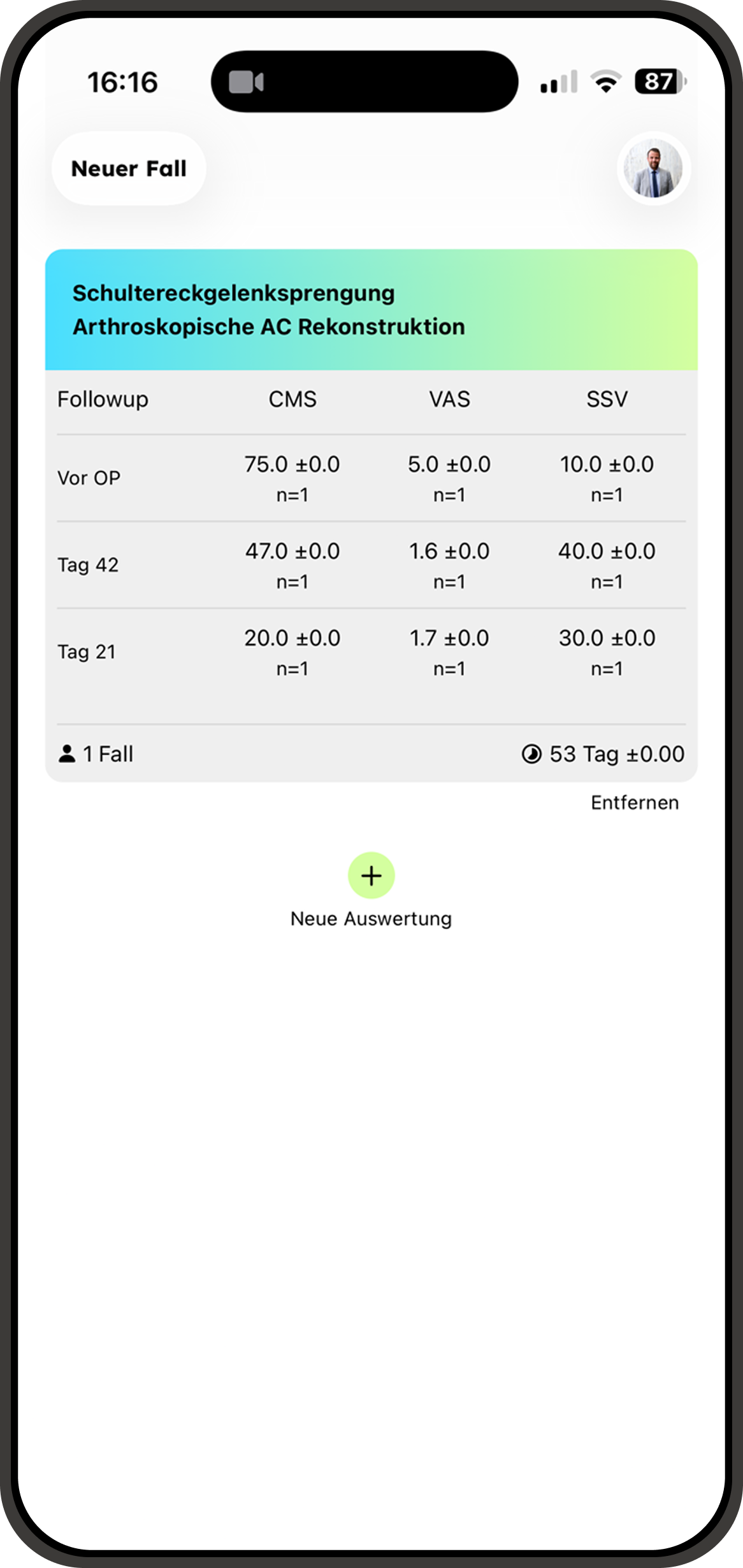Select the 'Tag 42' followup row
Screen dimensions: 743x1568
89,565
